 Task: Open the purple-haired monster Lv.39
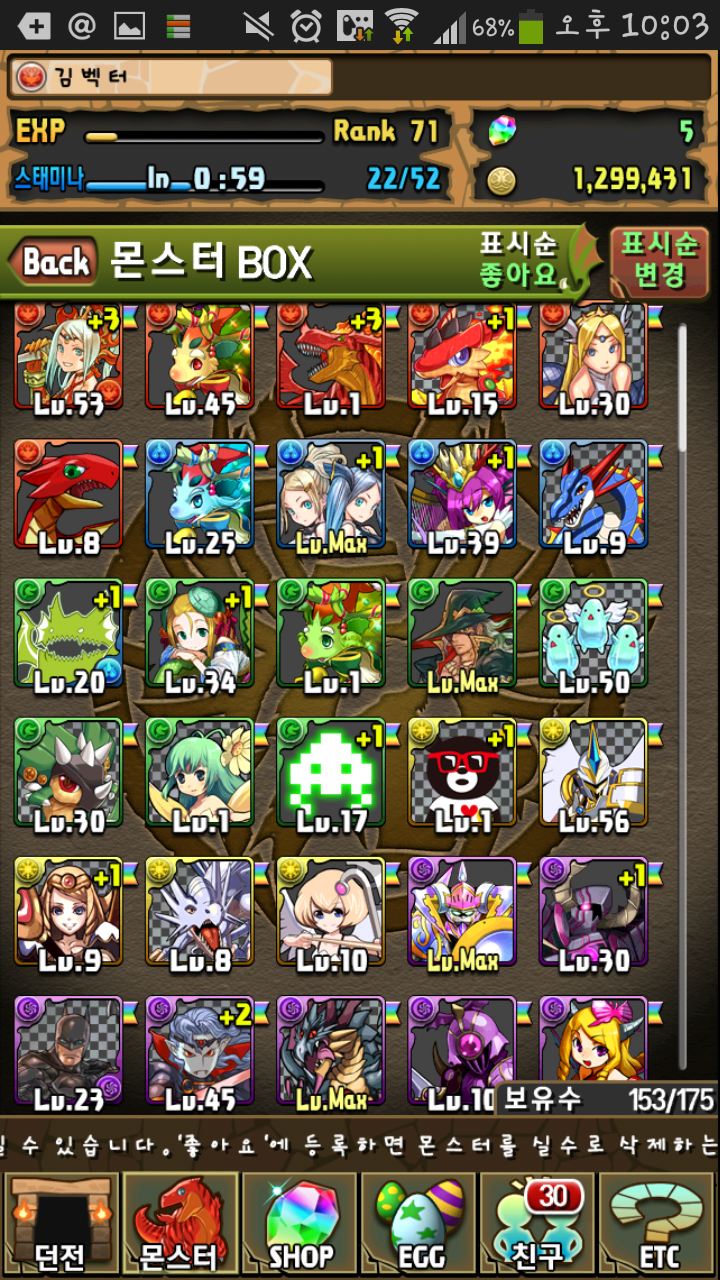tap(462, 495)
